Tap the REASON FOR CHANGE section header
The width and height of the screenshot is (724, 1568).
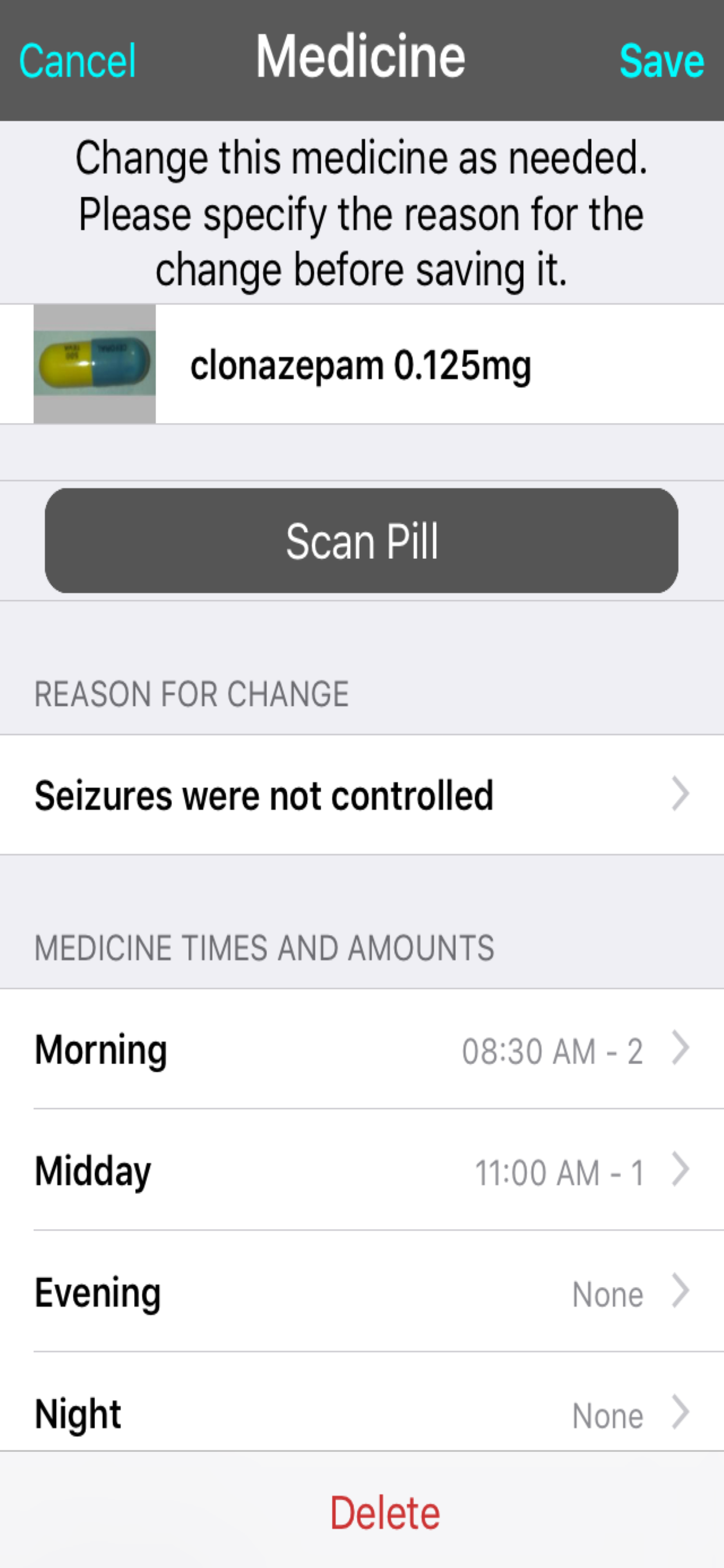[x=191, y=694]
